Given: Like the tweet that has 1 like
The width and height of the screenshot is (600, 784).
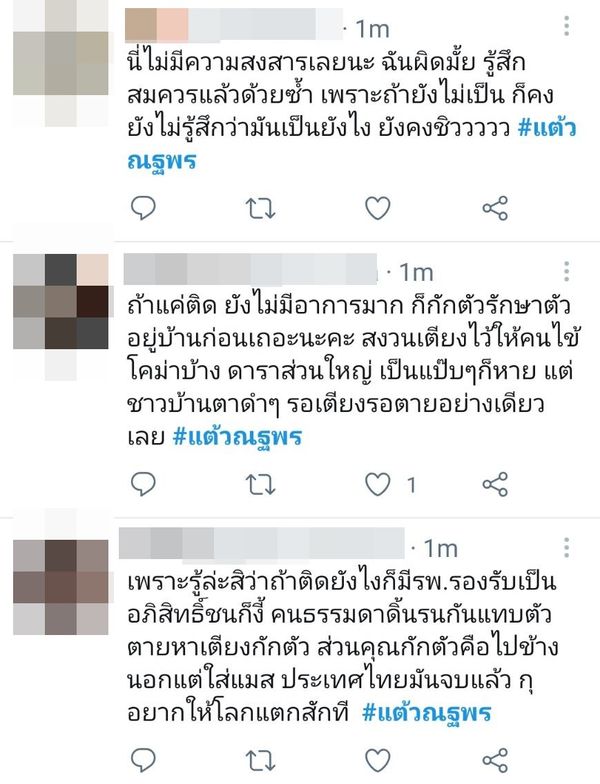Looking at the screenshot, I should click(377, 485).
